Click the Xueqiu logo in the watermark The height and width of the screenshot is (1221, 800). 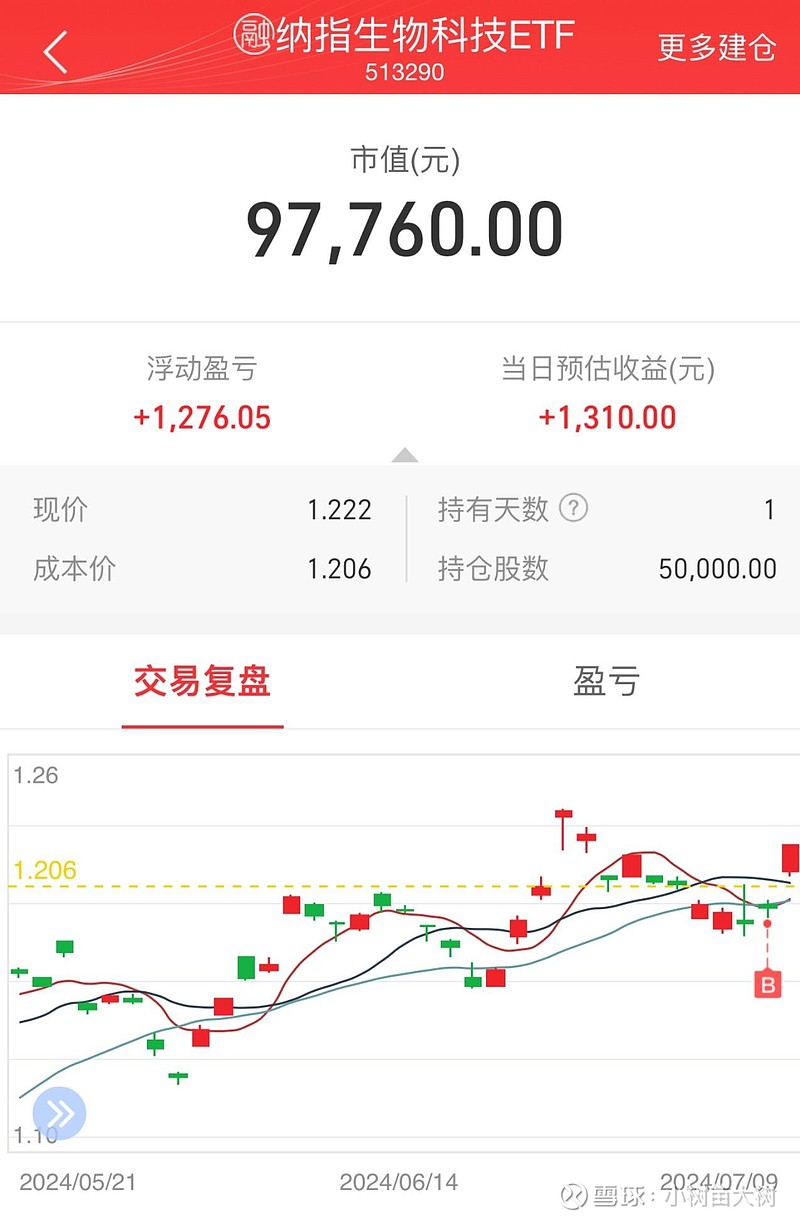click(573, 1196)
